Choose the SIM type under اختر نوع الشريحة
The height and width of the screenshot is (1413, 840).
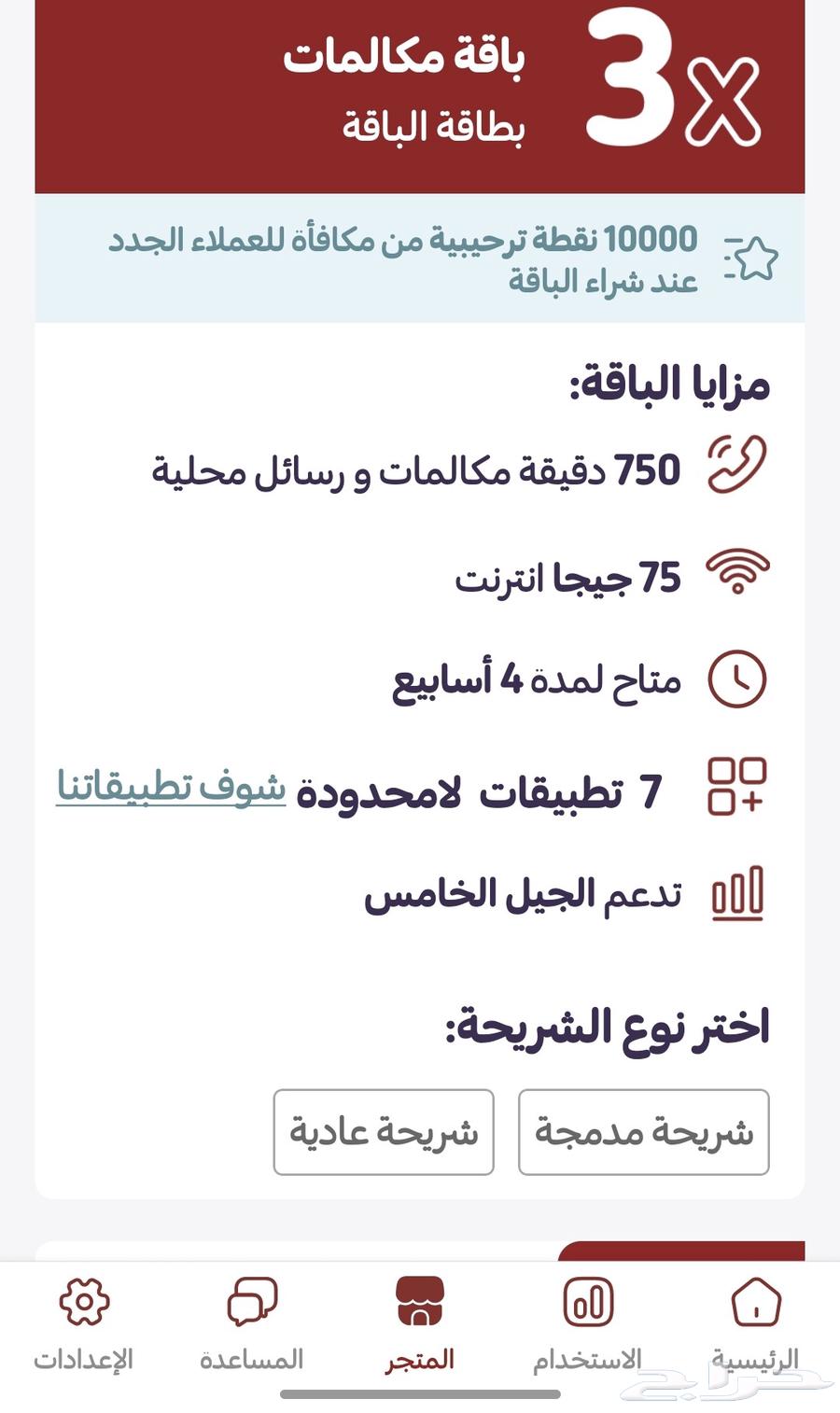click(x=645, y=1132)
